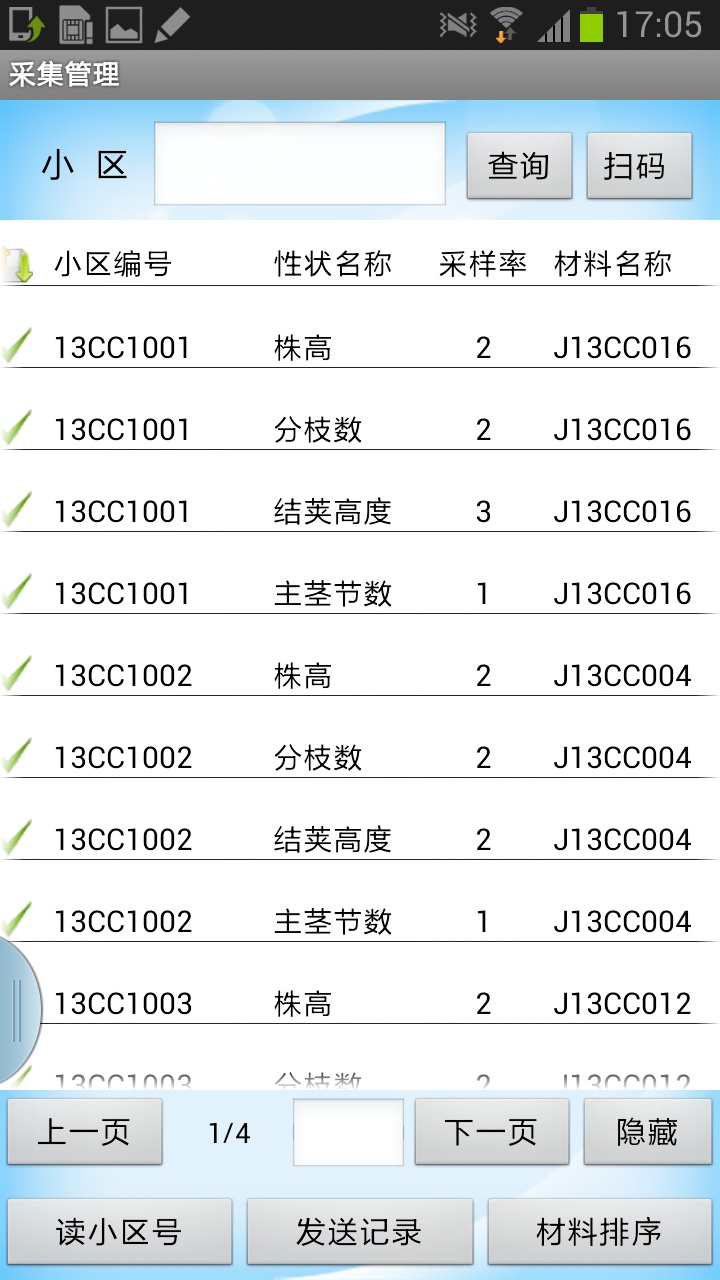This screenshot has width=720, height=1280.
Task: Open row 13CC1001 株高
Action: 360,347
